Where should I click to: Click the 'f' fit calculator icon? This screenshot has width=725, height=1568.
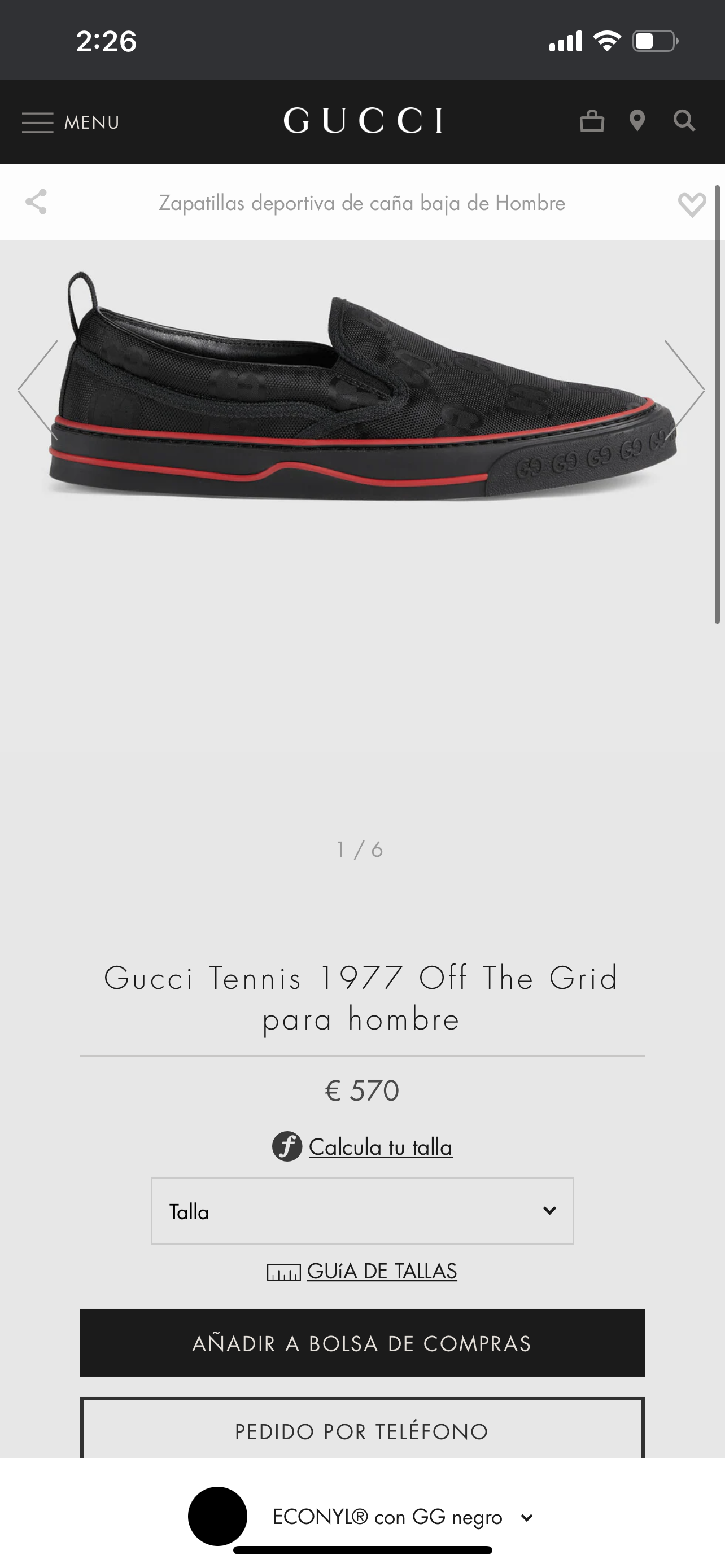(289, 1147)
